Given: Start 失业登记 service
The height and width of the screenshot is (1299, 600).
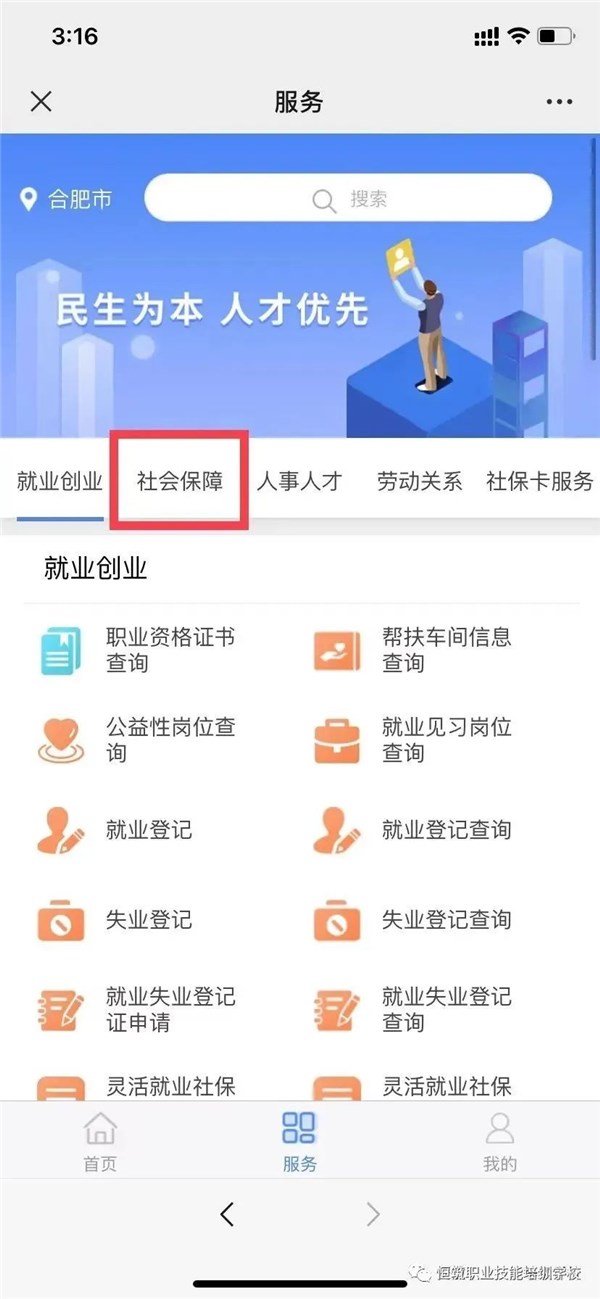Looking at the screenshot, I should coord(118,920).
